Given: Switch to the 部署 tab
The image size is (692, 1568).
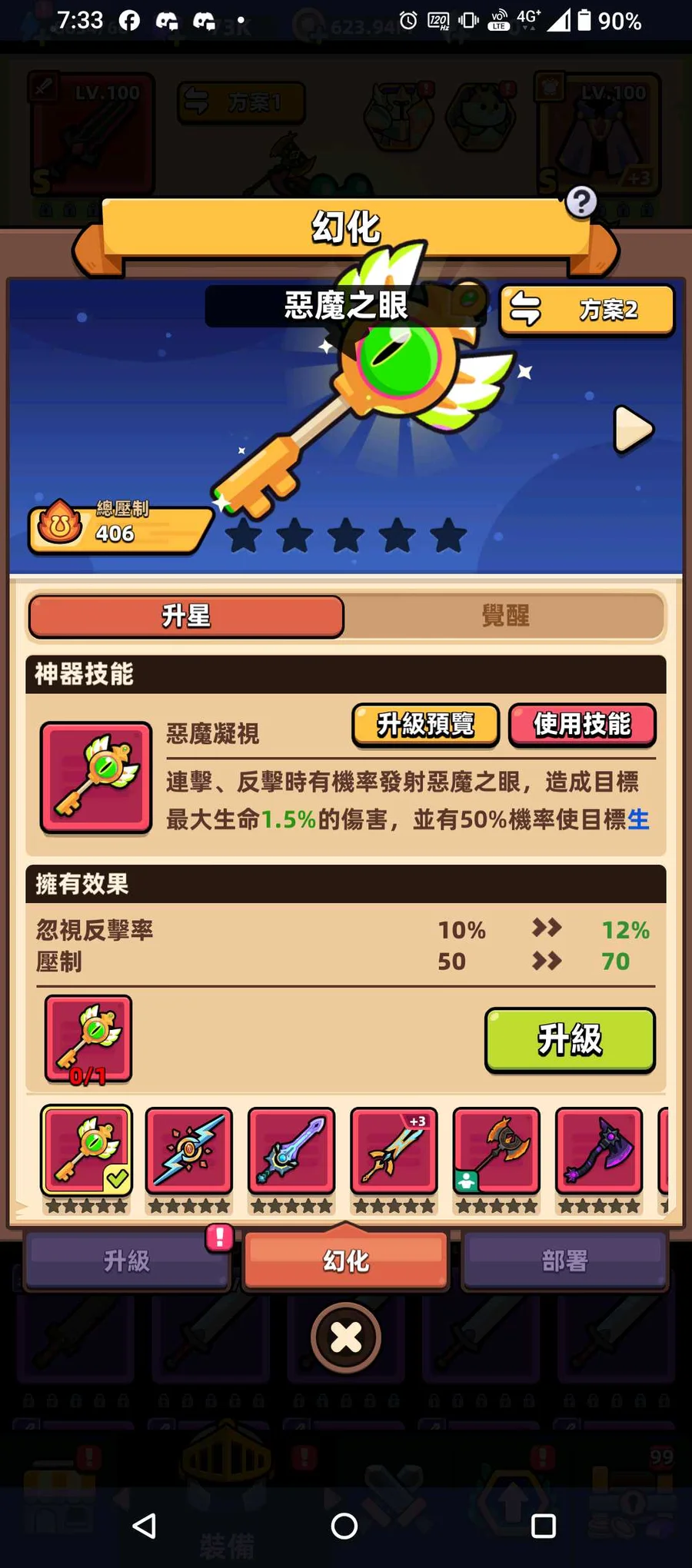Looking at the screenshot, I should [x=565, y=1261].
